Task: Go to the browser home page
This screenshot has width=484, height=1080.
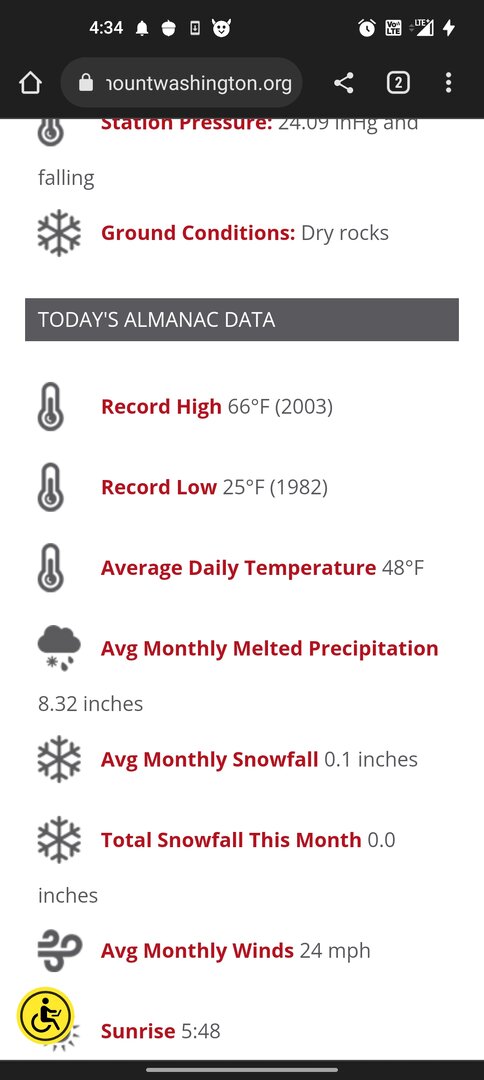Action: coord(30,83)
